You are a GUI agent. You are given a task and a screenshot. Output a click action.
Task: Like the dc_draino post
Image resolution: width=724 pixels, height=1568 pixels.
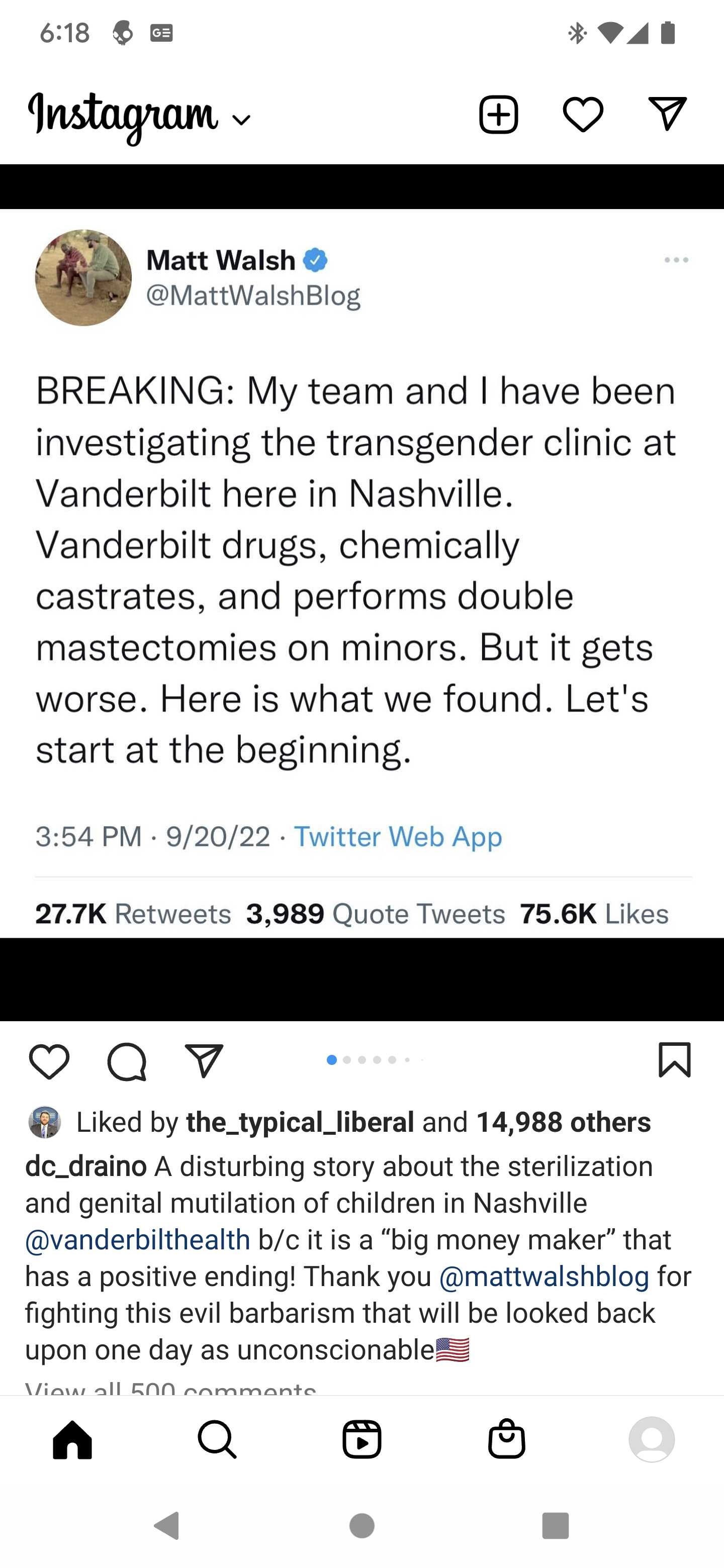point(49,1061)
